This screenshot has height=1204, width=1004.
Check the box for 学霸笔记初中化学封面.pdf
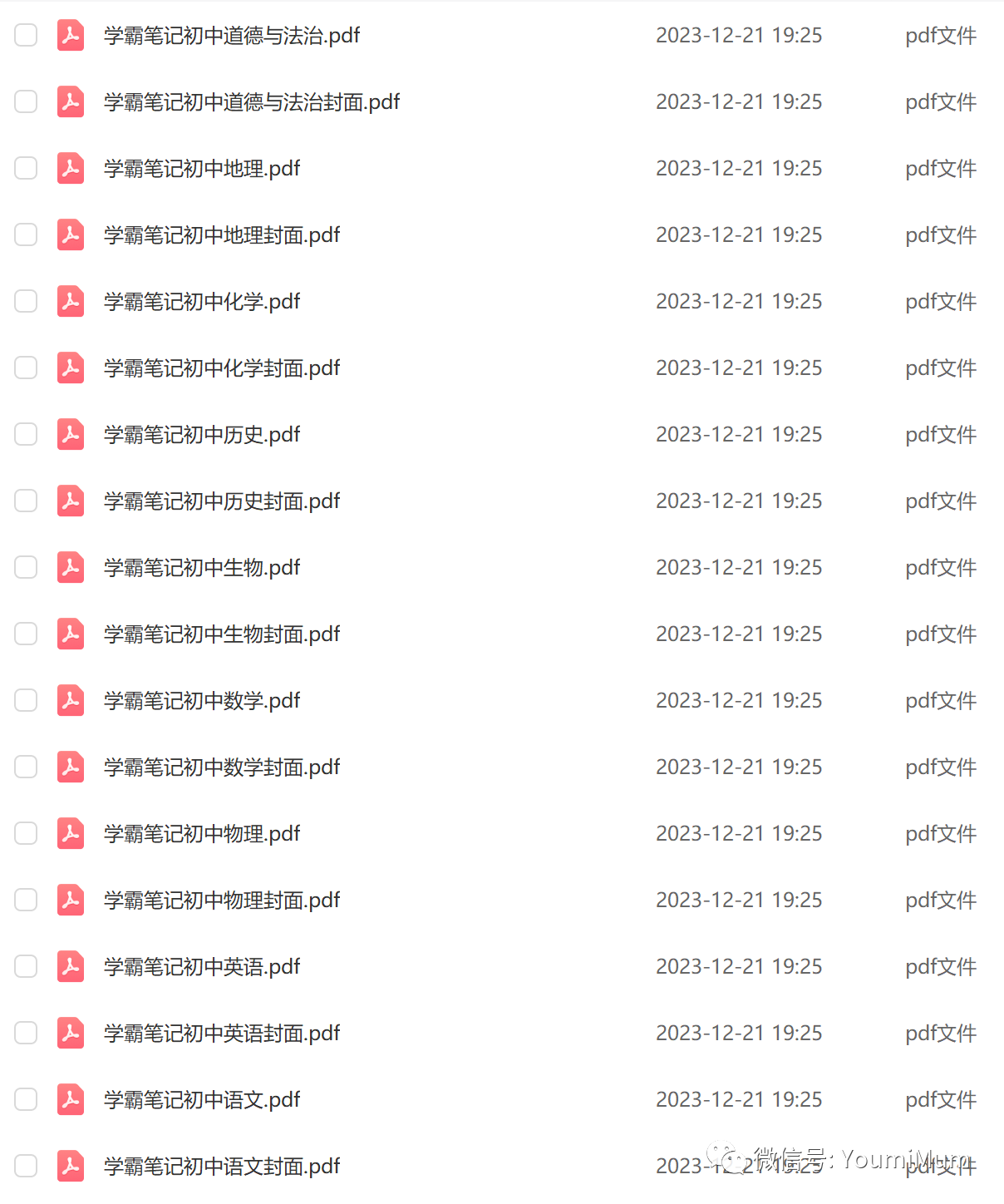point(26,368)
